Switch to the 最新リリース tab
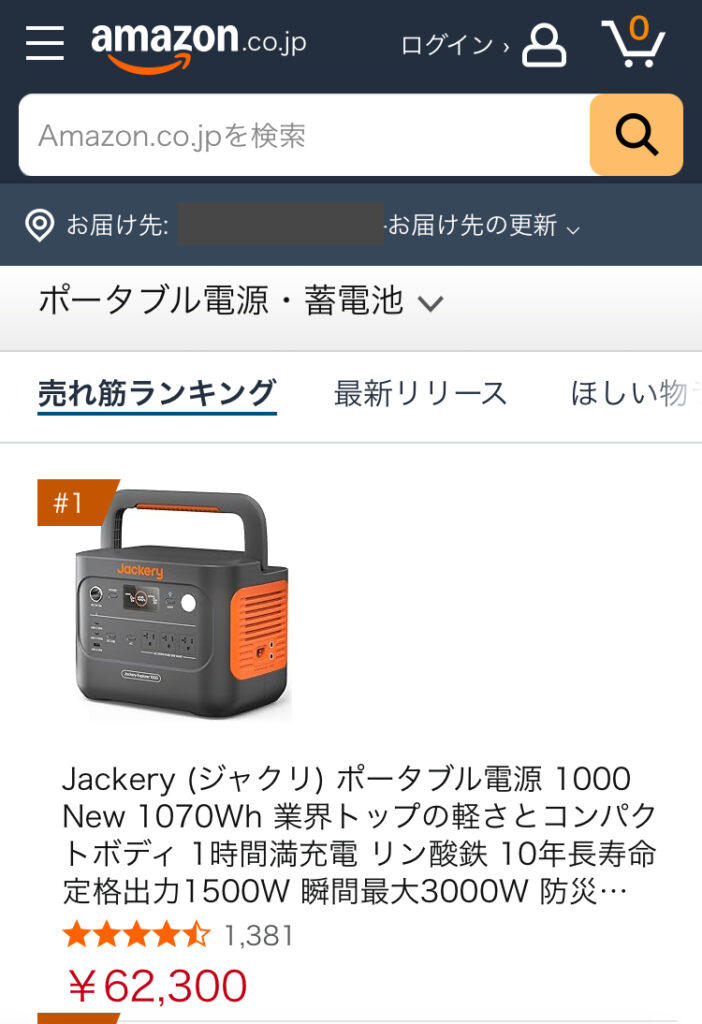 point(421,394)
